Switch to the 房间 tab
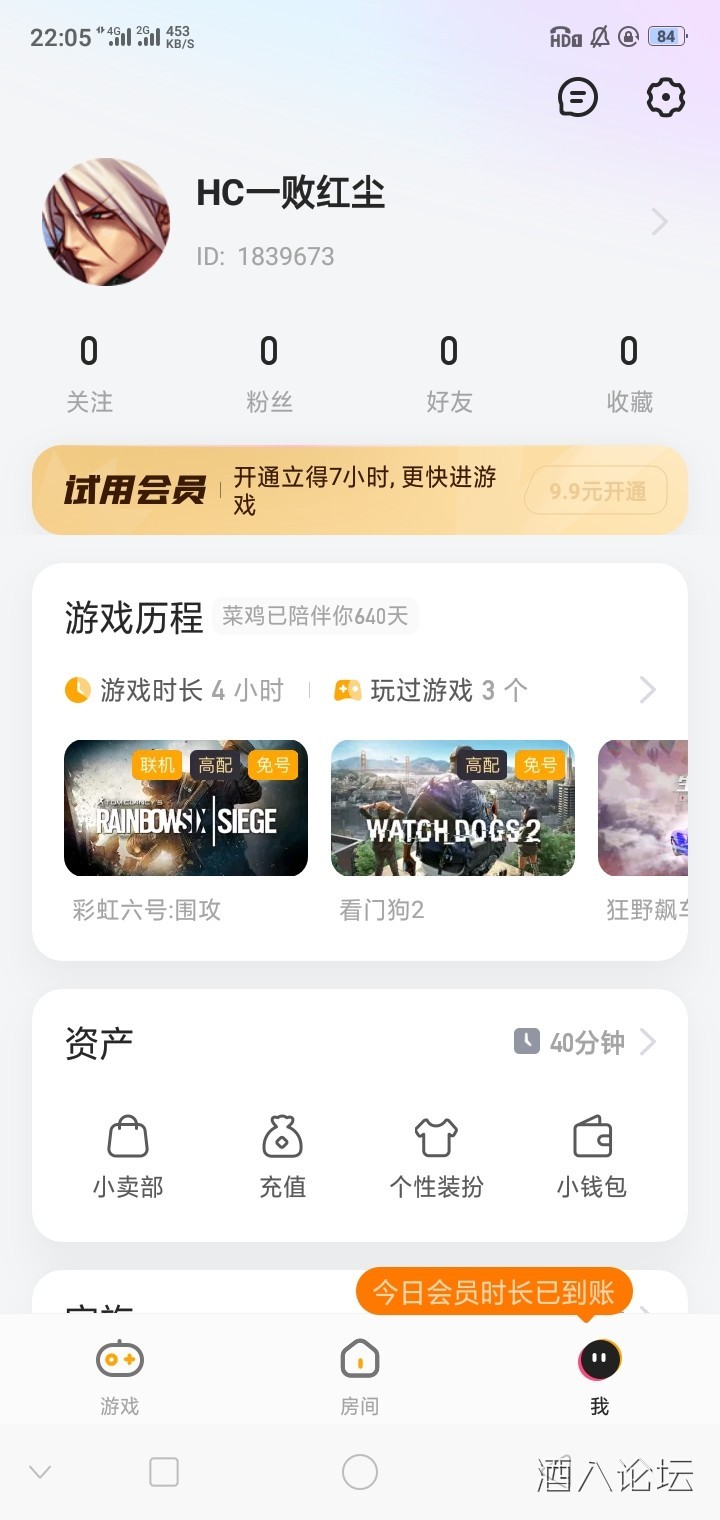Viewport: 720px width, 1520px height. [359, 1370]
